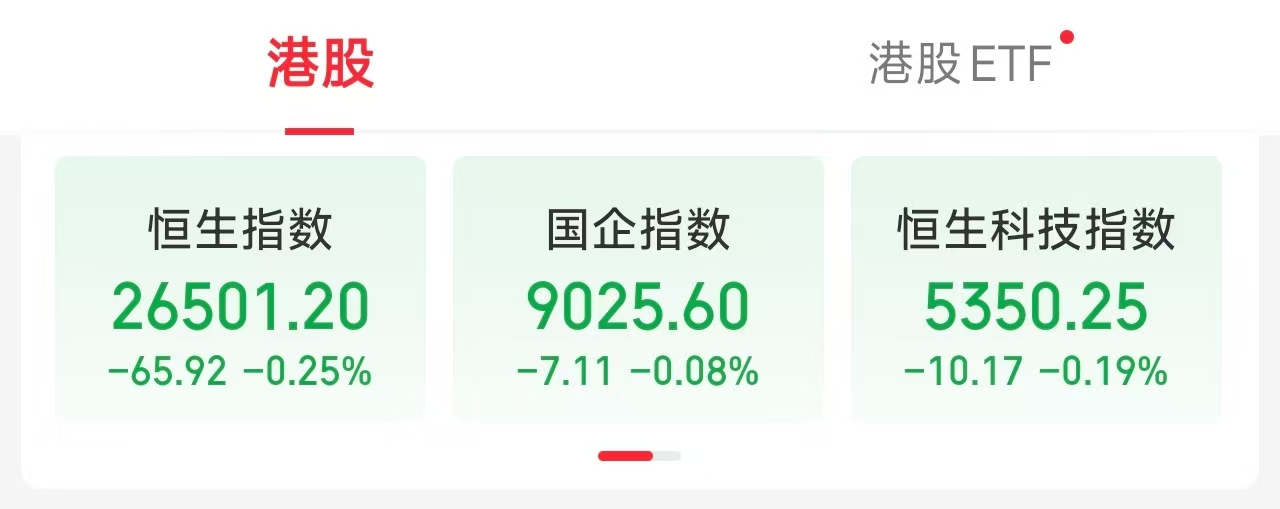The height and width of the screenshot is (509, 1280).
Task: Switch to the 港股ETF tab
Action: click(960, 66)
